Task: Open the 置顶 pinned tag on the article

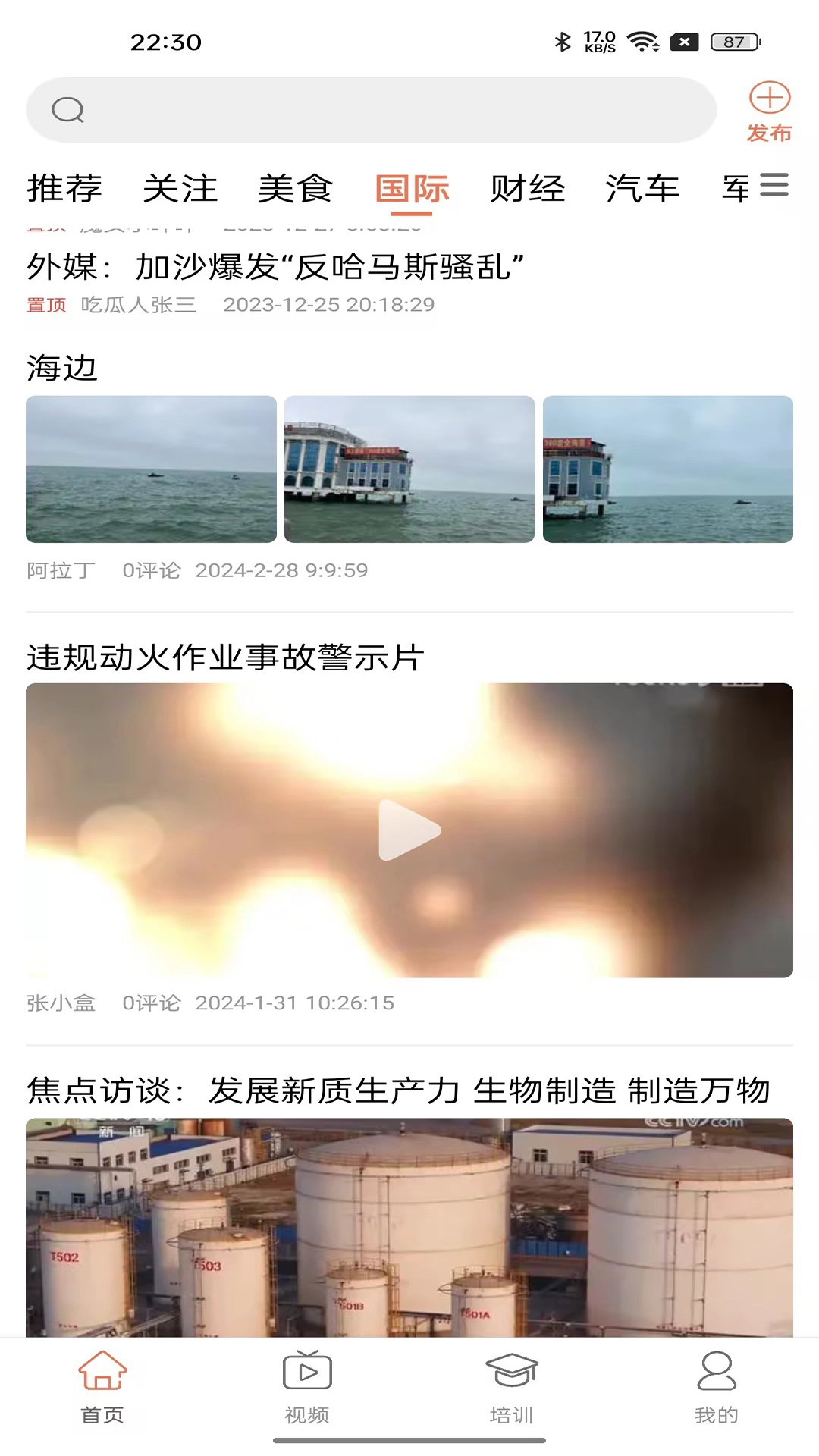Action: tap(47, 305)
